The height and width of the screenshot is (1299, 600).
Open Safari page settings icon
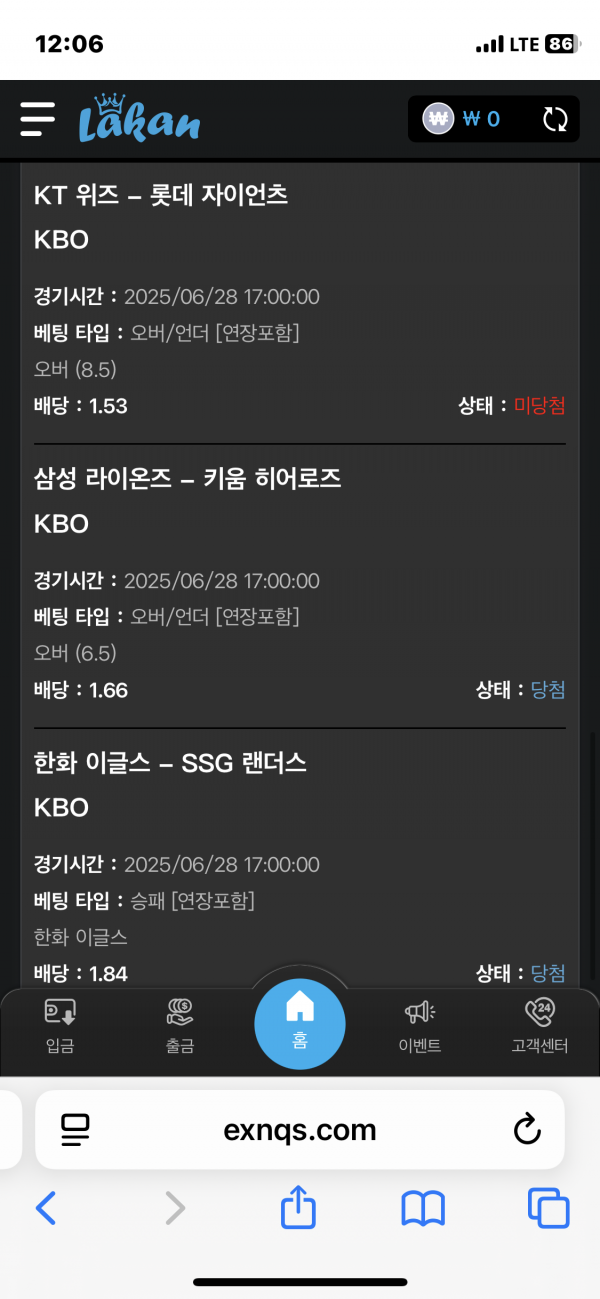(x=75, y=1130)
